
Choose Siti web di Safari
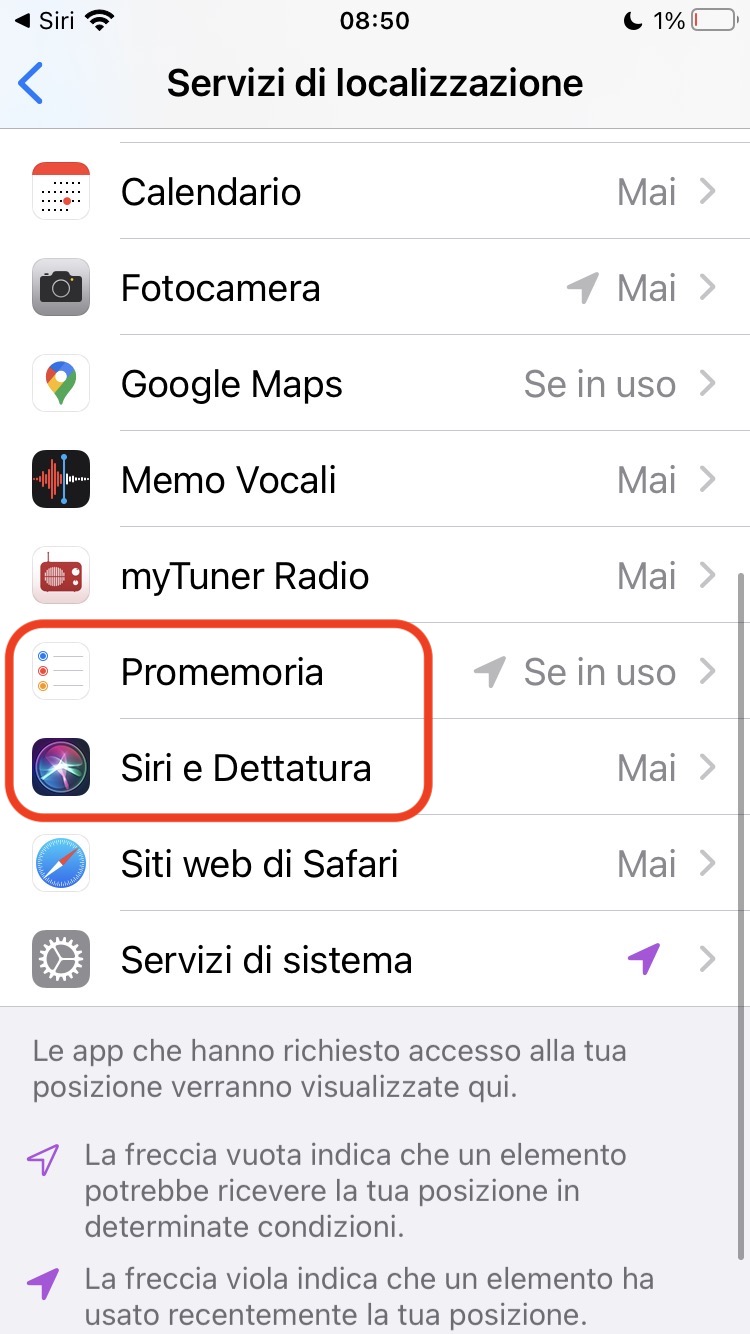(x=375, y=864)
